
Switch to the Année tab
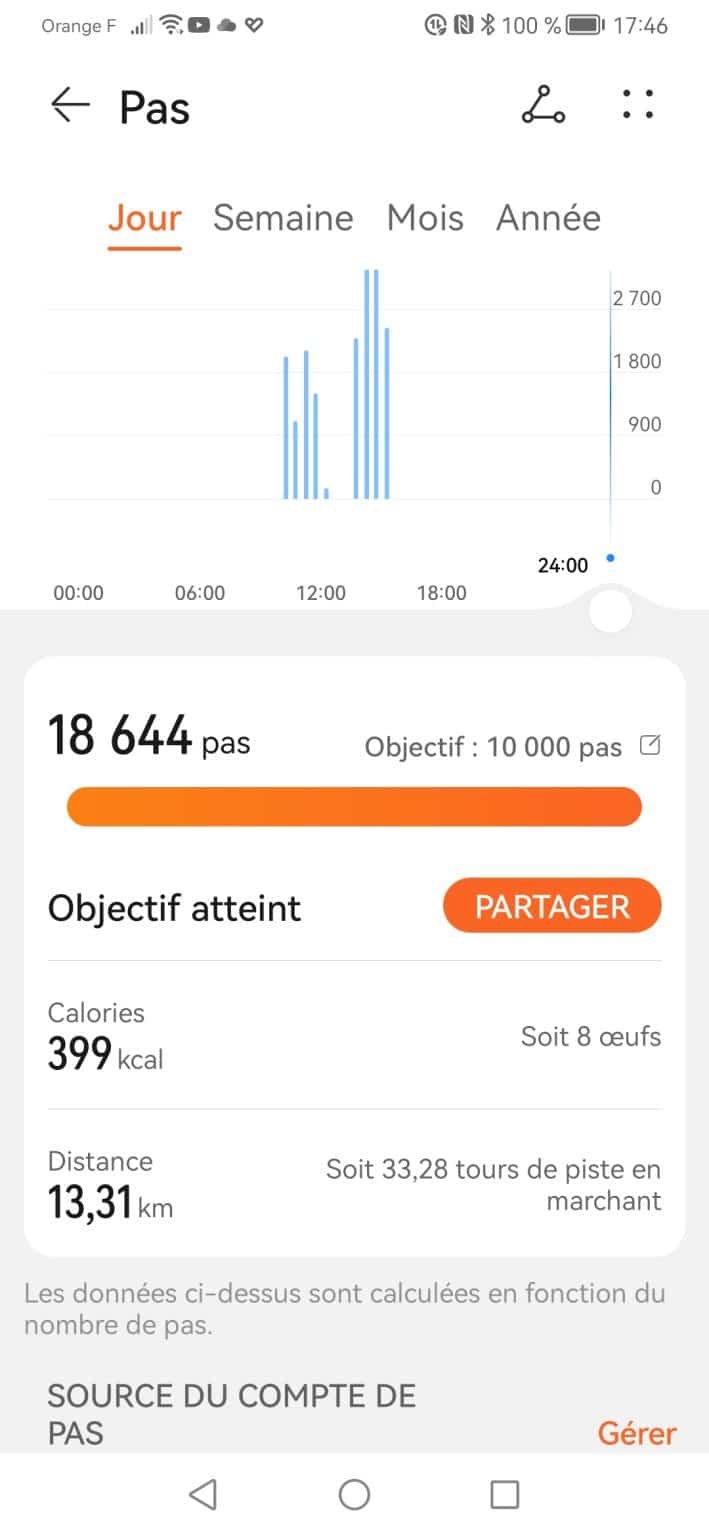[x=548, y=218]
